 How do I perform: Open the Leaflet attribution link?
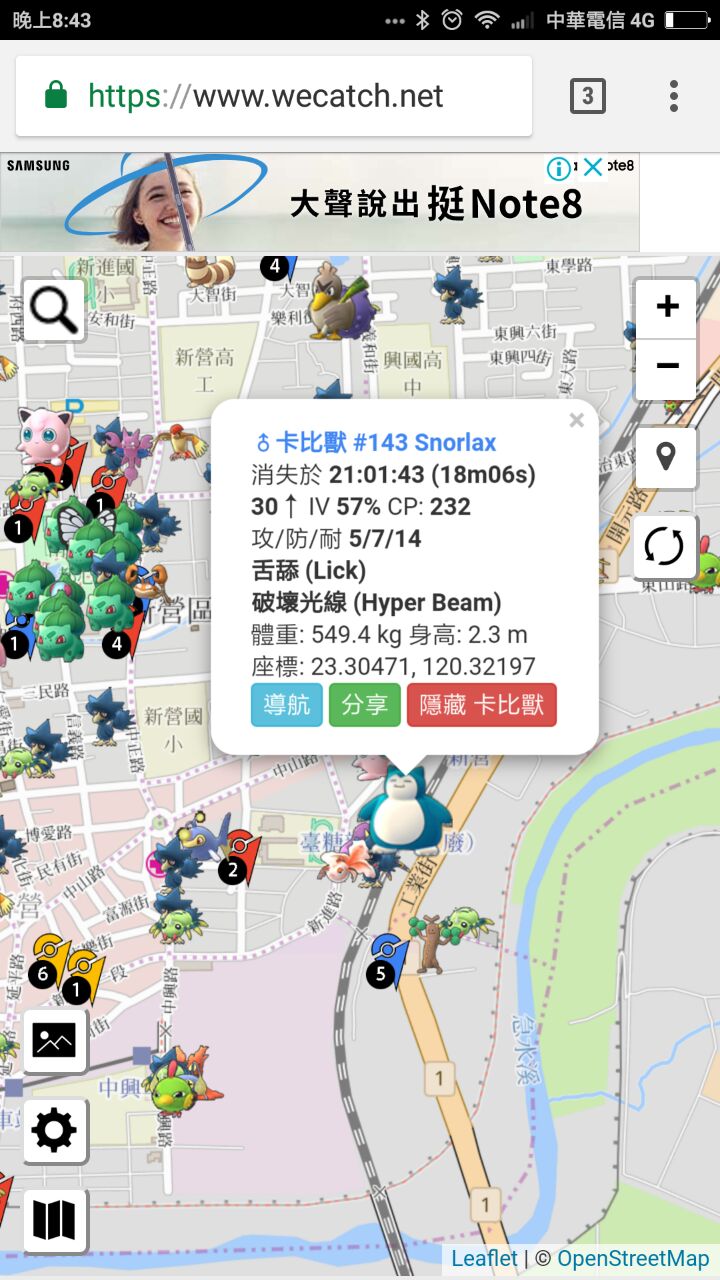point(484,1258)
